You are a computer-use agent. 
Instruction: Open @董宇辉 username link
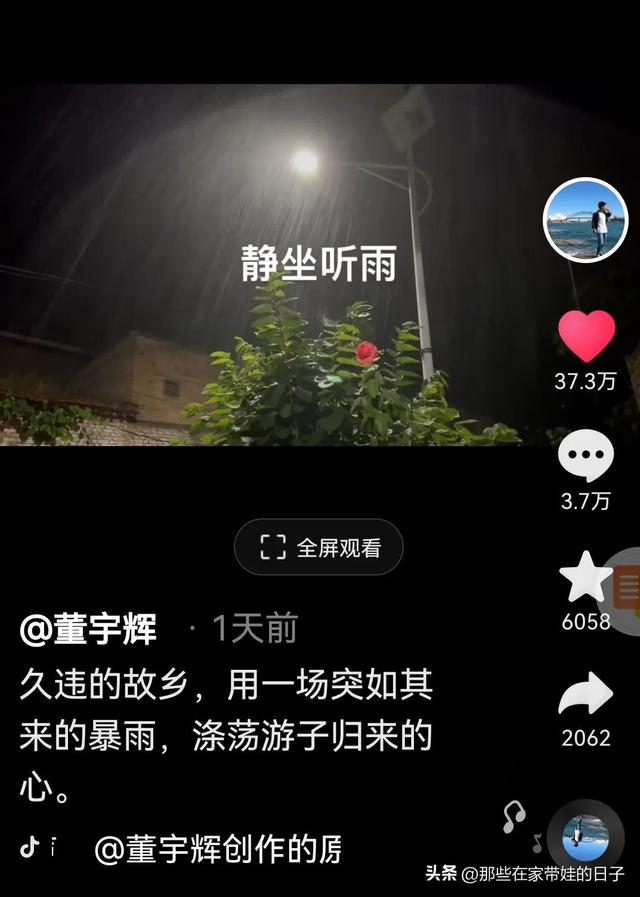click(88, 629)
